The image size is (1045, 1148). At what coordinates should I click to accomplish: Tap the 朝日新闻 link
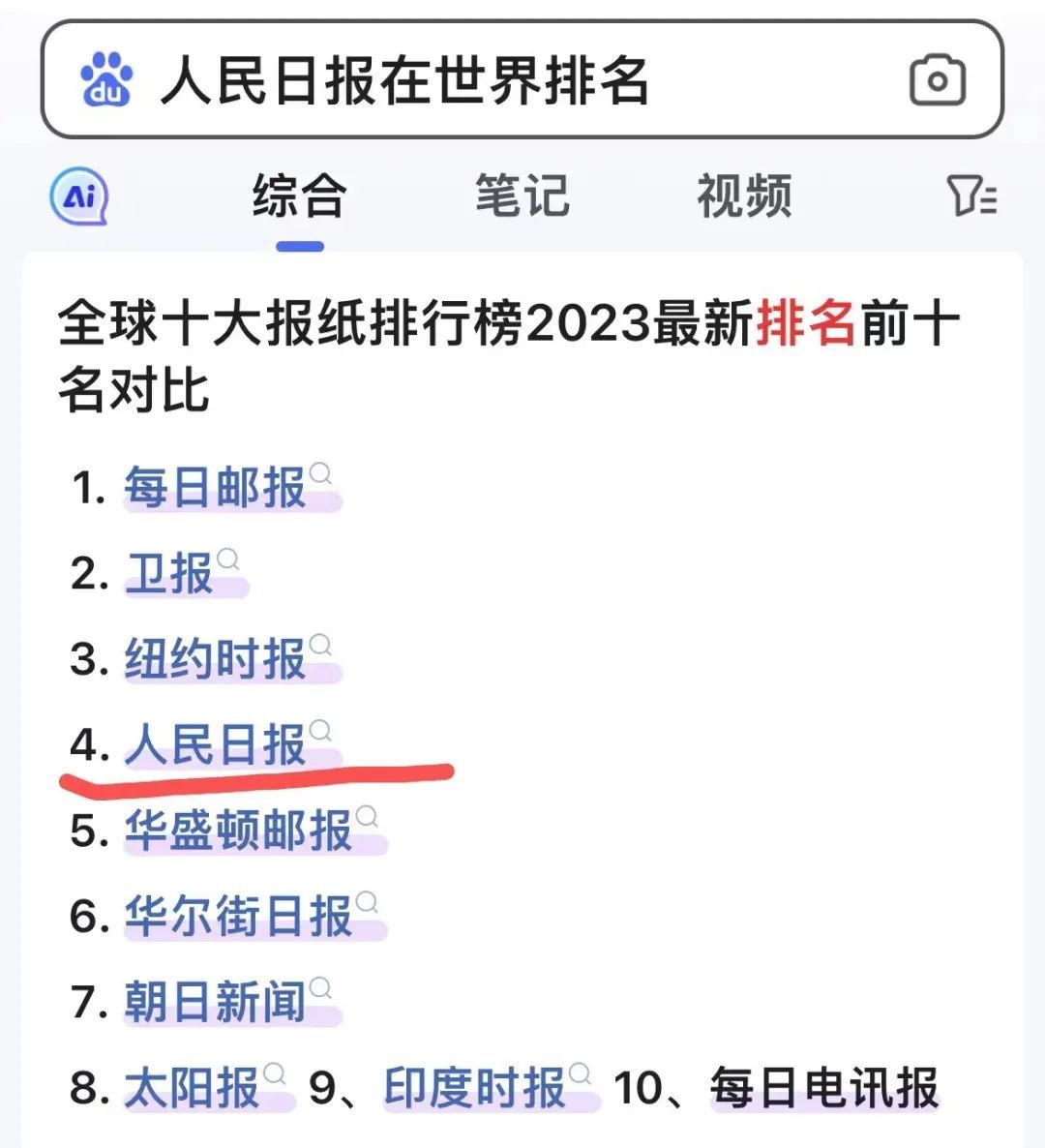tap(216, 1002)
